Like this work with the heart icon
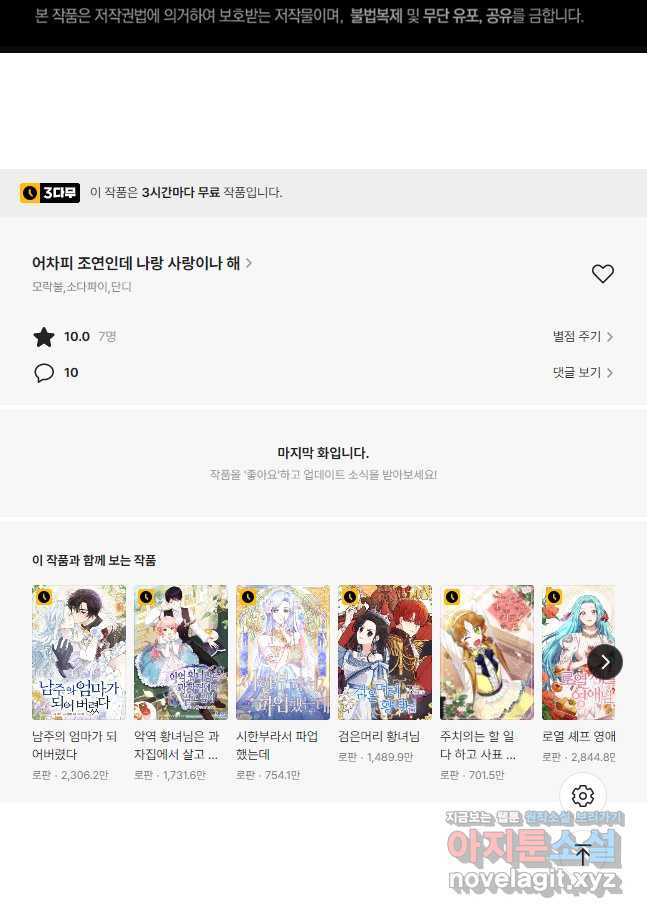The image size is (647, 918). click(x=602, y=274)
